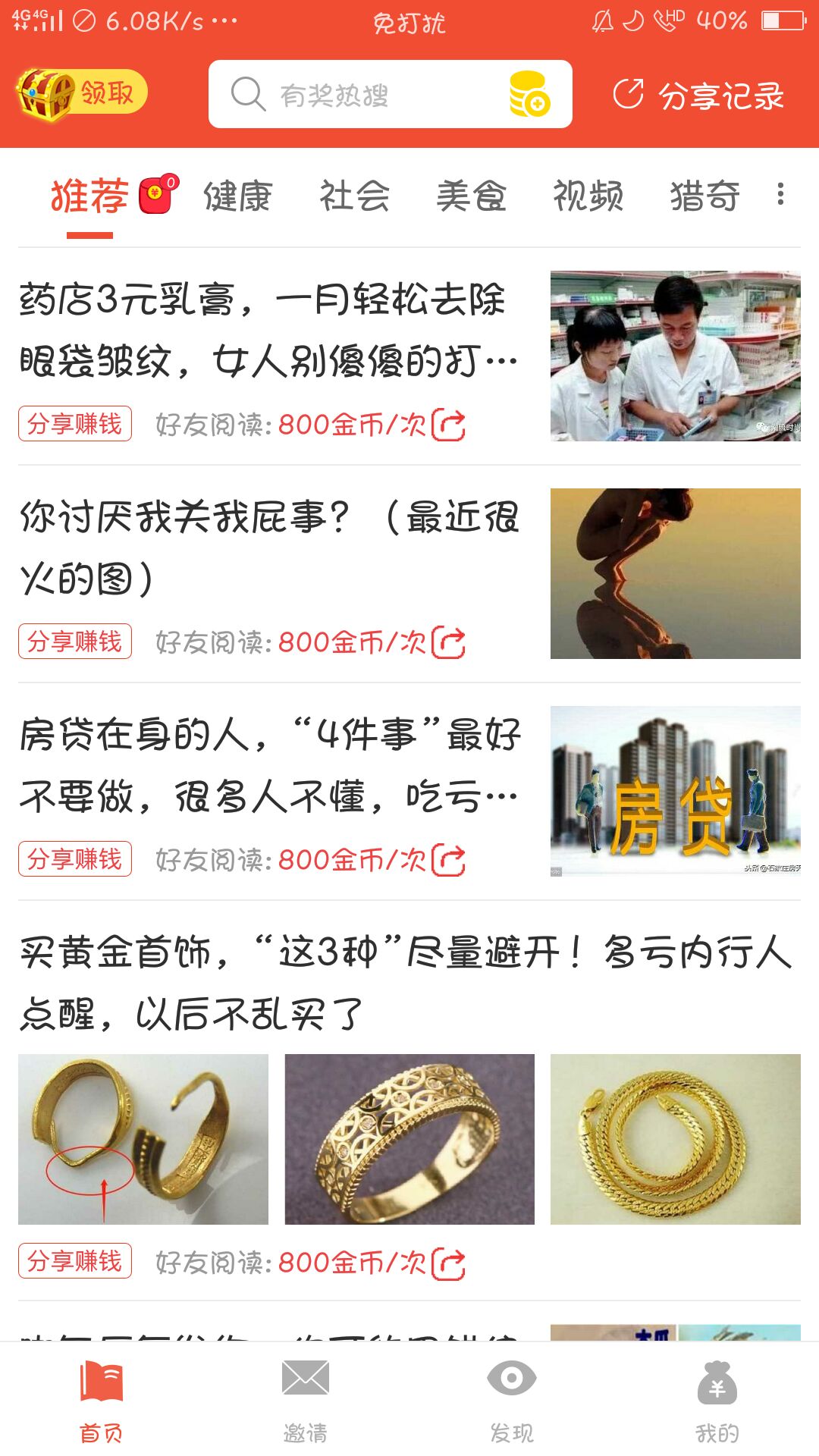Switch to the 视频 tab
This screenshot has height=1456, width=819.
point(588,196)
